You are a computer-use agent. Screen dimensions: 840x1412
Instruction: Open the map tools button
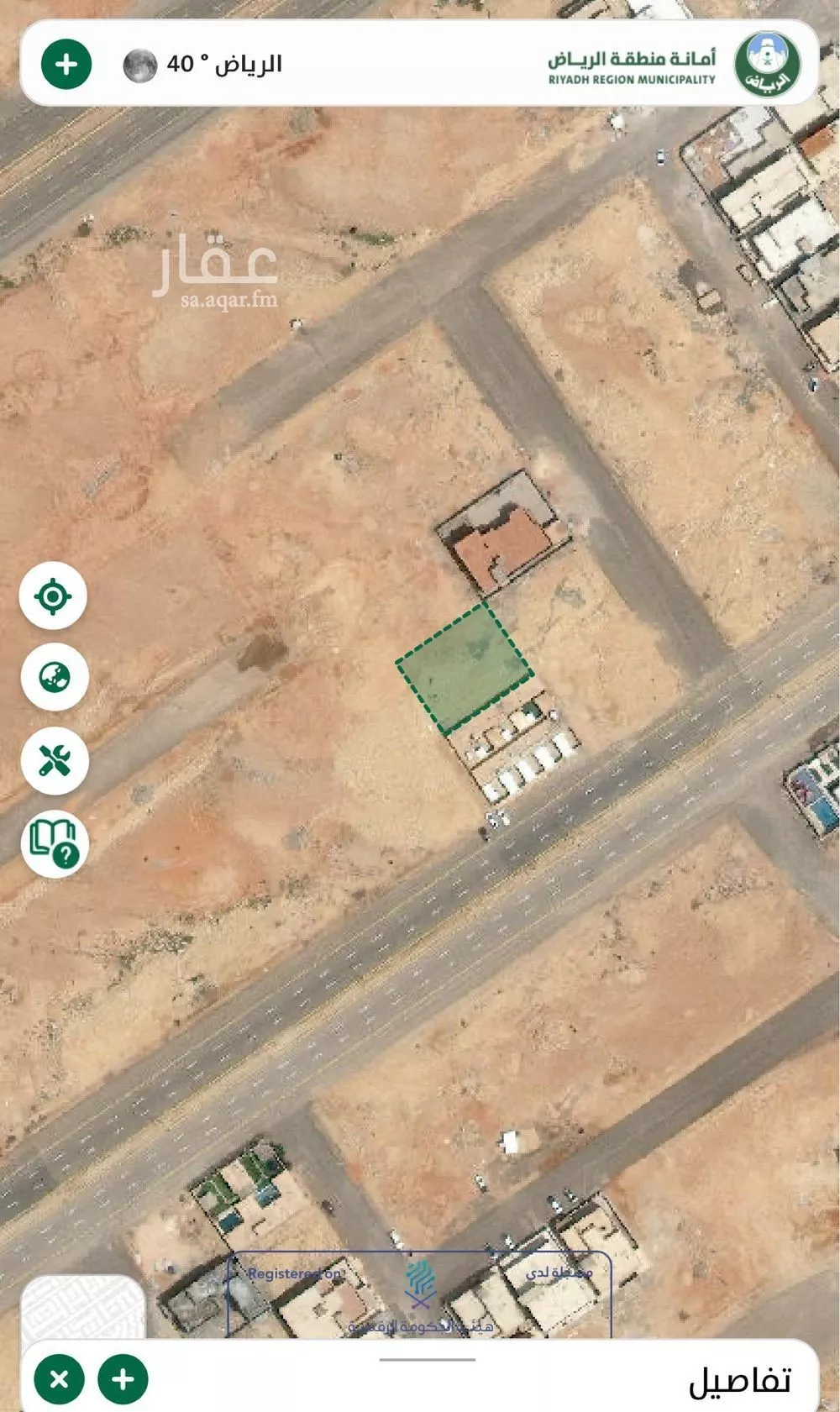[55, 761]
